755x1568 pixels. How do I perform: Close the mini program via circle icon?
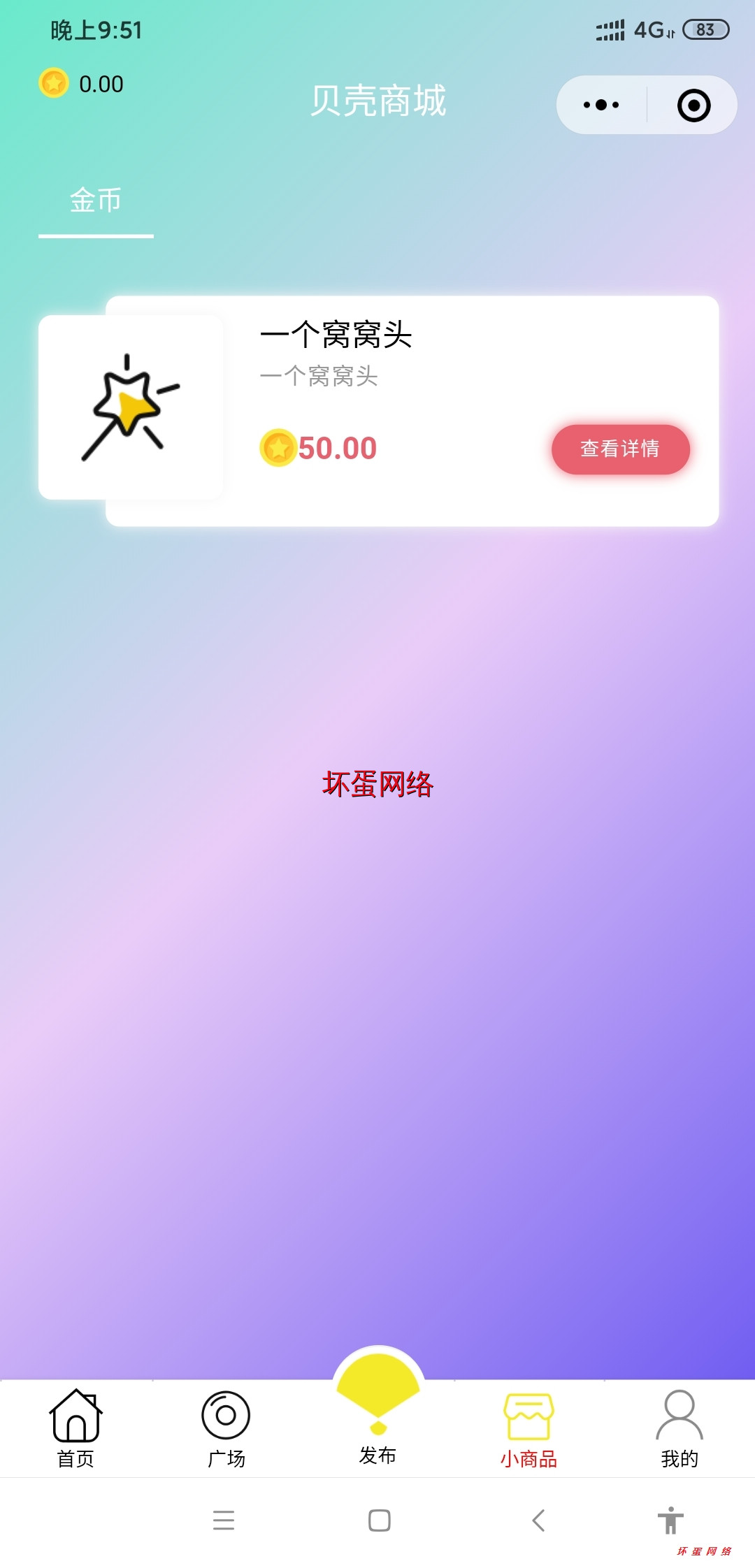693,106
